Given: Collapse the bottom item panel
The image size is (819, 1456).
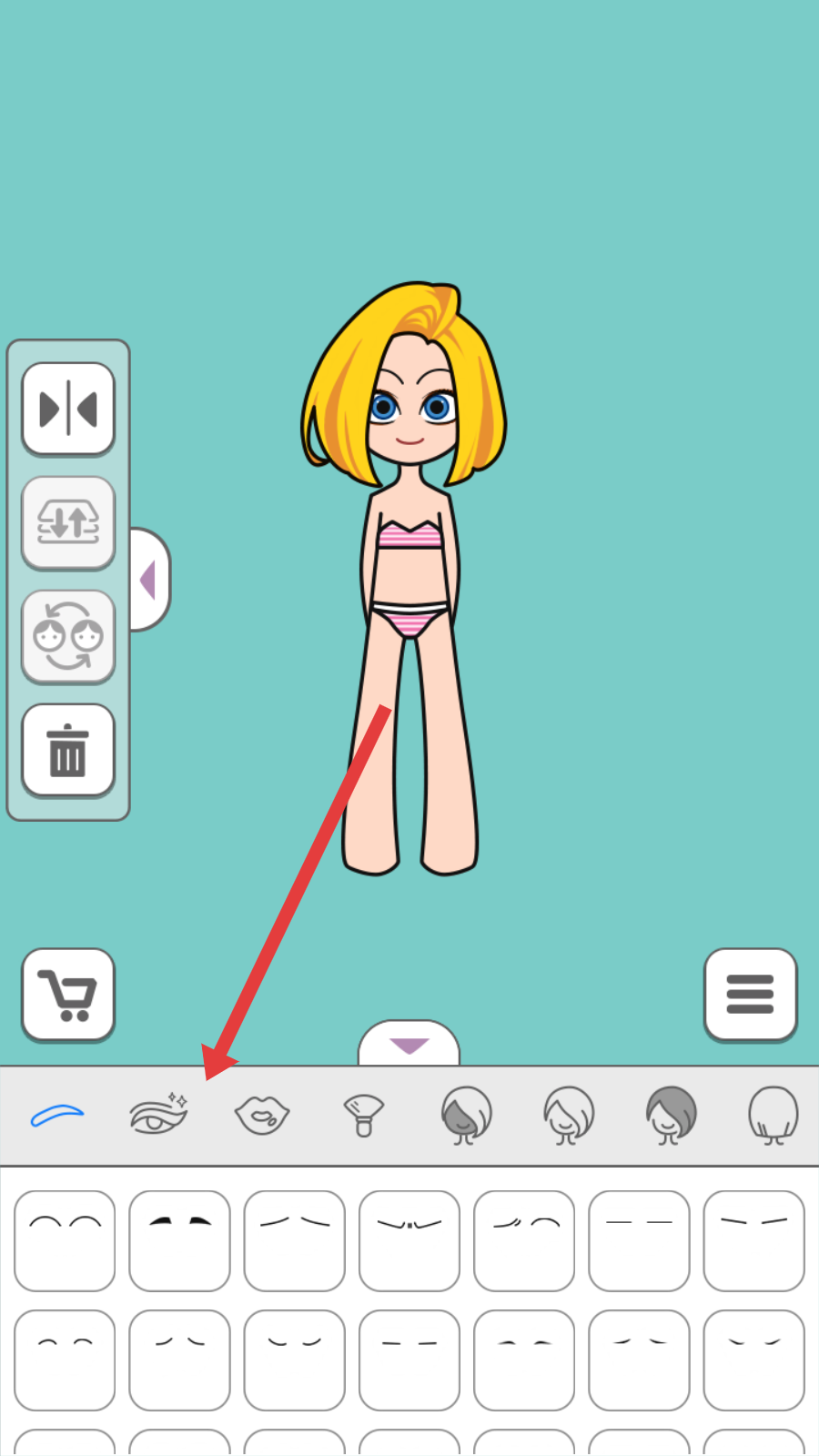Looking at the screenshot, I should 409,1045.
